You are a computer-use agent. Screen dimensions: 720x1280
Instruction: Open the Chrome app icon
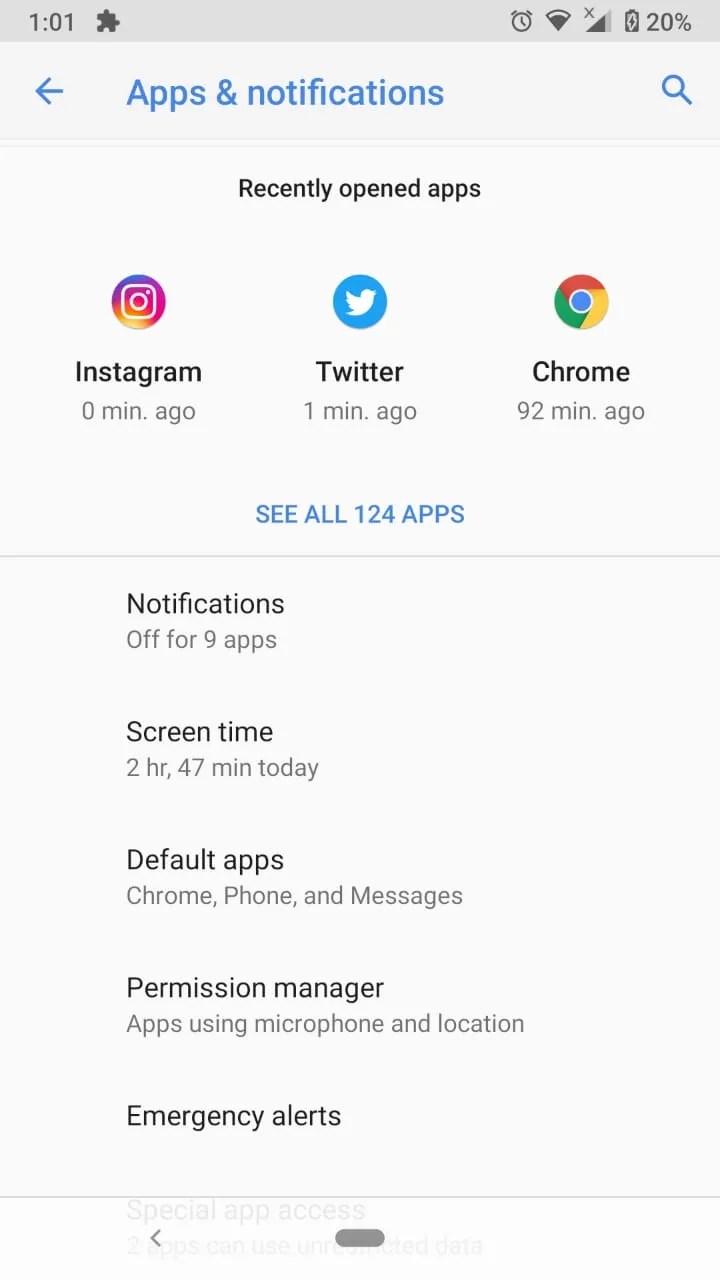coord(581,301)
